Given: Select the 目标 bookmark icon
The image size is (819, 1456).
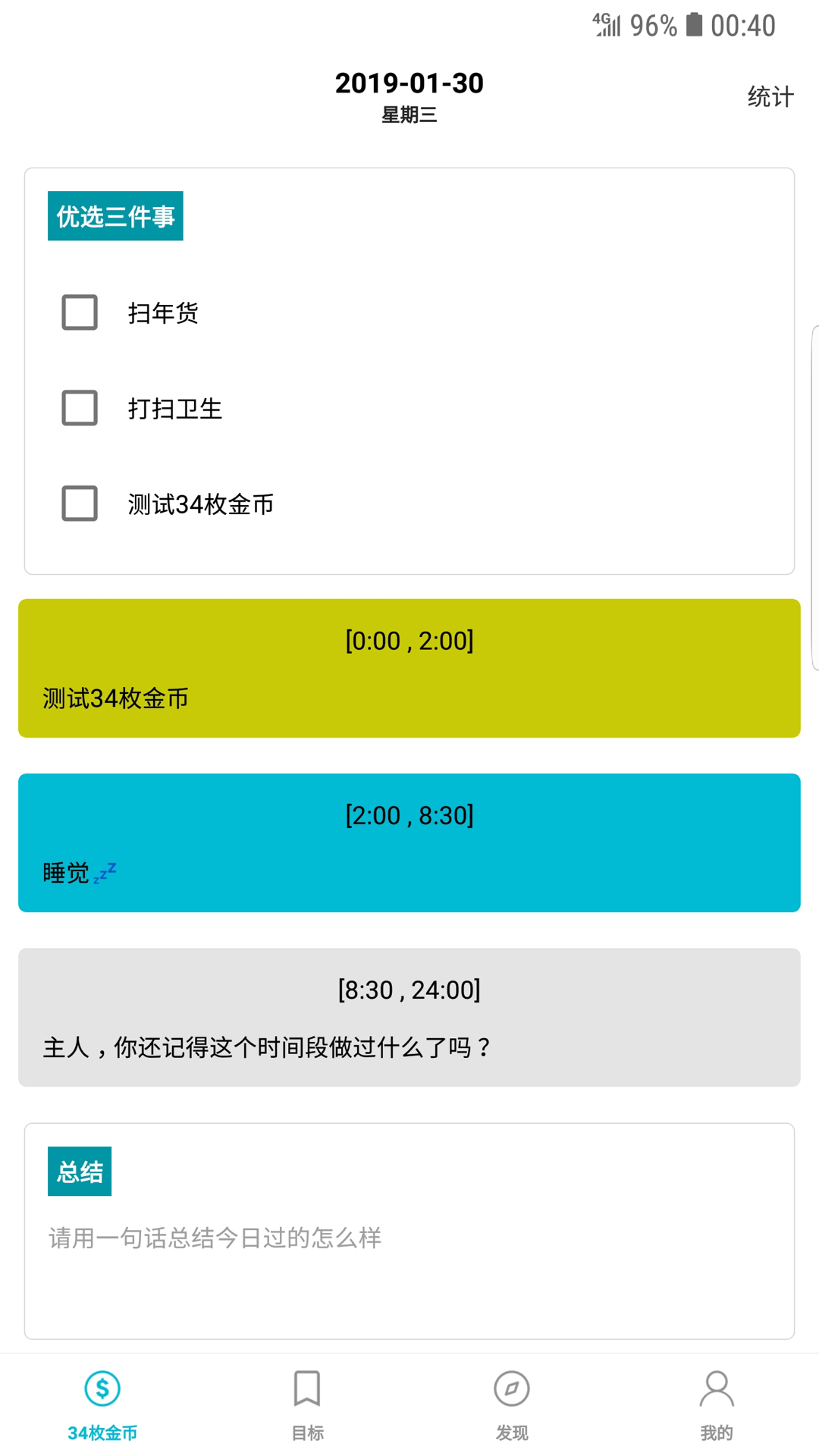Looking at the screenshot, I should pos(306,1391).
